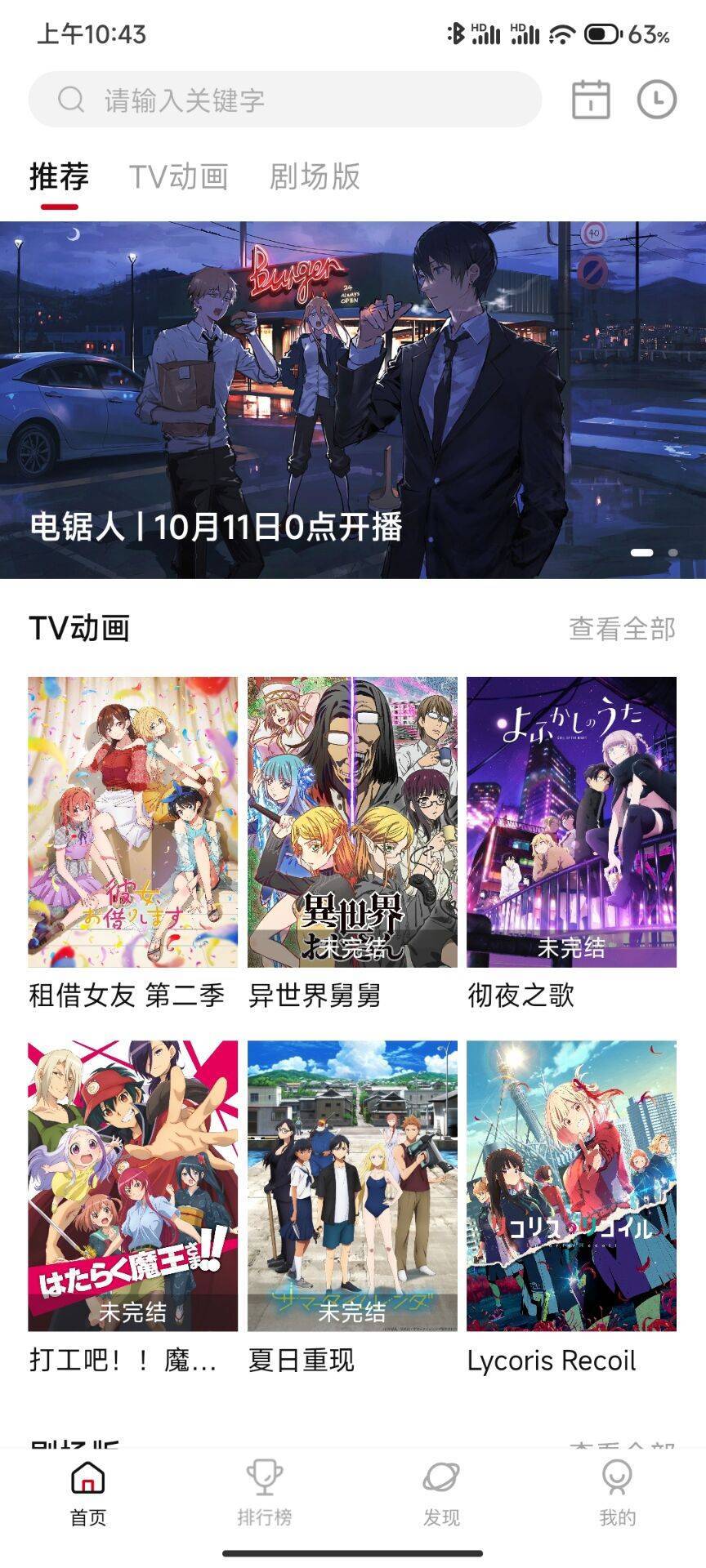Viewport: 706px width, 1568px height.
Task: Open 查看全部 for TV动画 section
Action: [x=622, y=628]
